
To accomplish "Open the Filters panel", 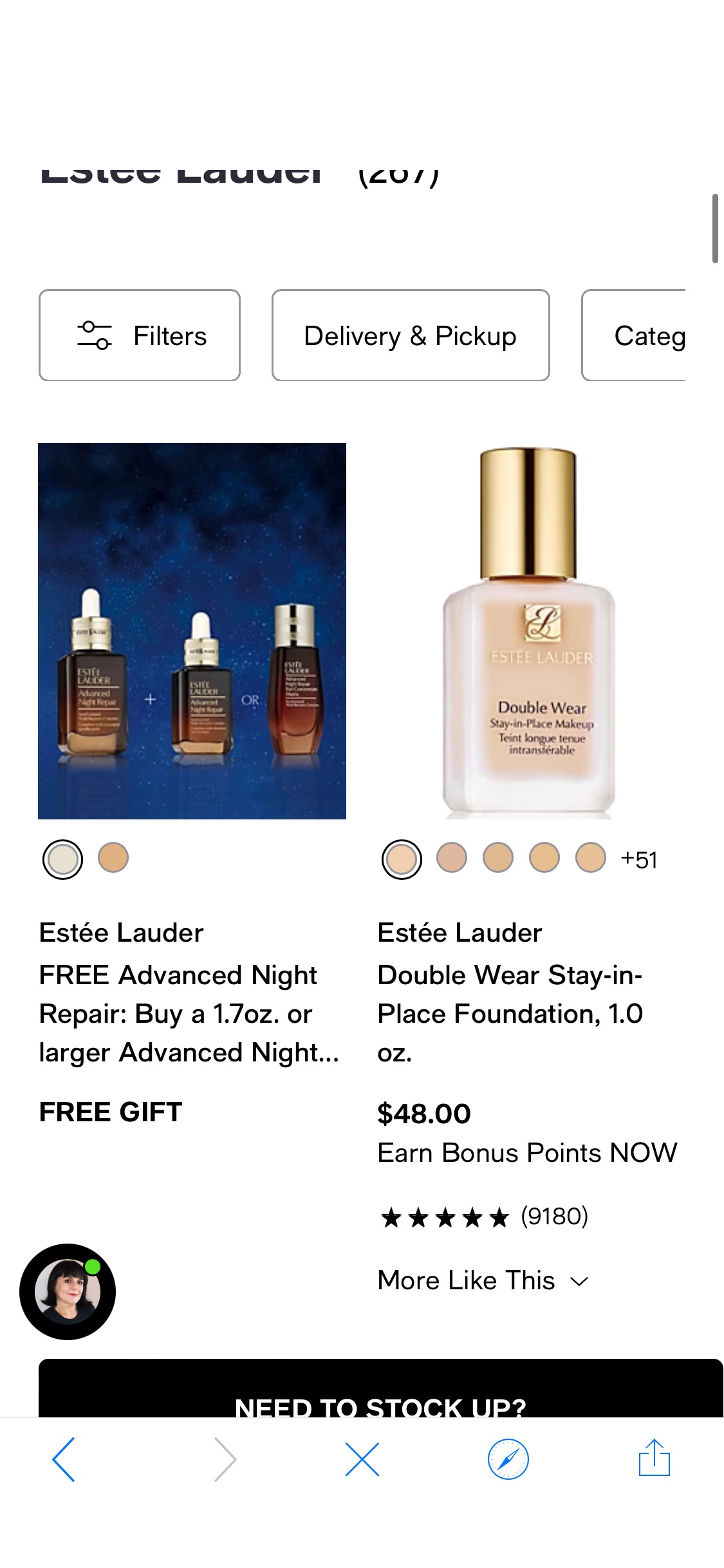I will (140, 335).
